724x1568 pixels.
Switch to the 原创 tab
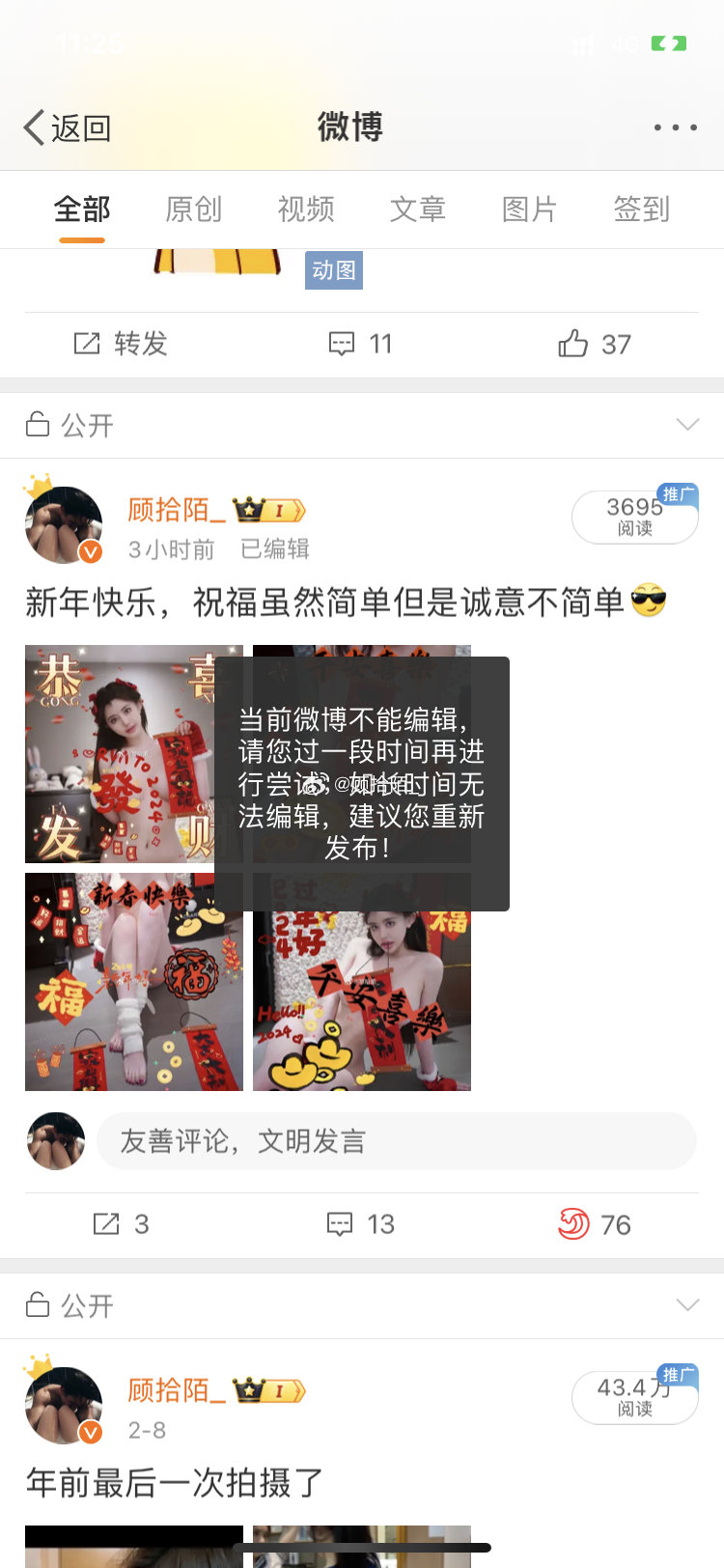[193, 209]
